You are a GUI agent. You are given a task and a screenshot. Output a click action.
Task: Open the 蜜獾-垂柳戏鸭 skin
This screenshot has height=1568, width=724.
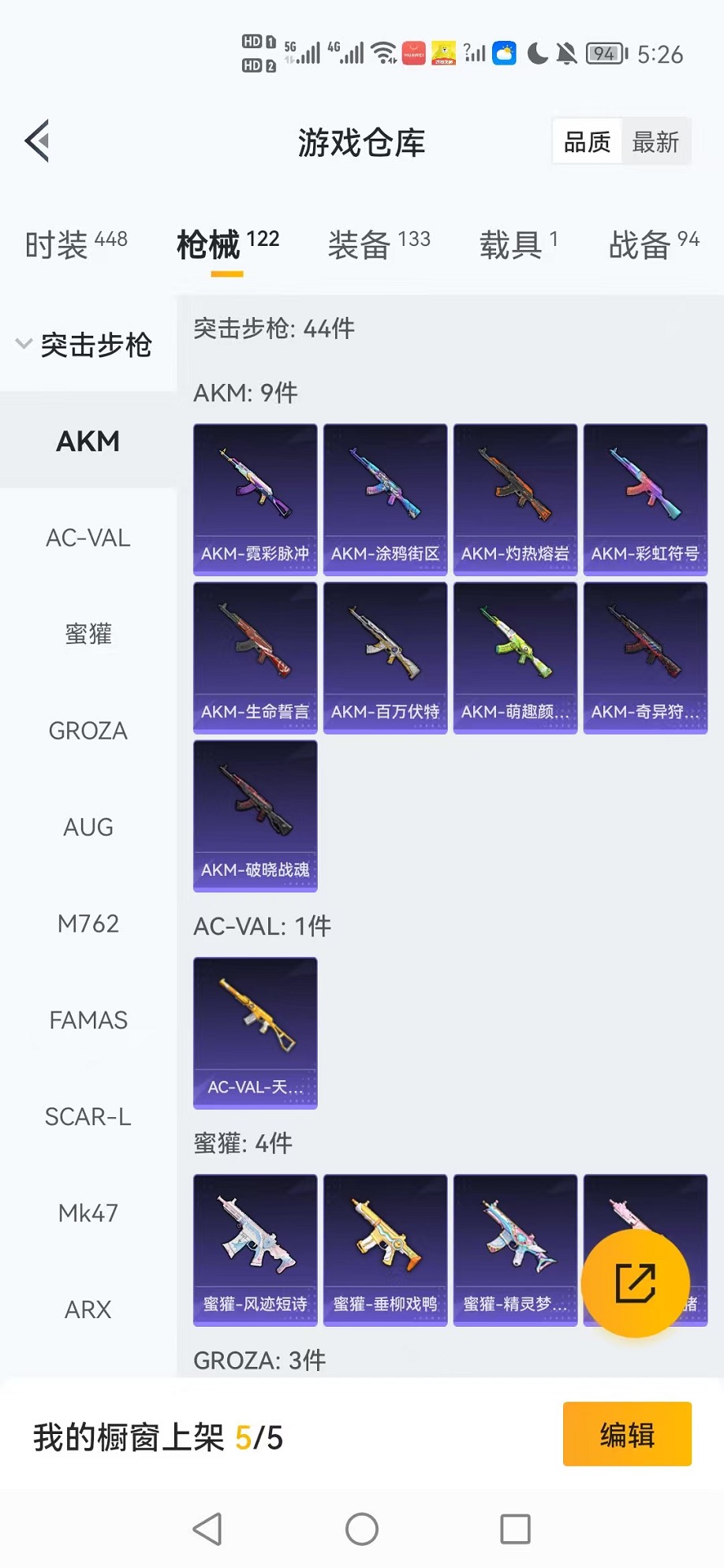tap(385, 1249)
